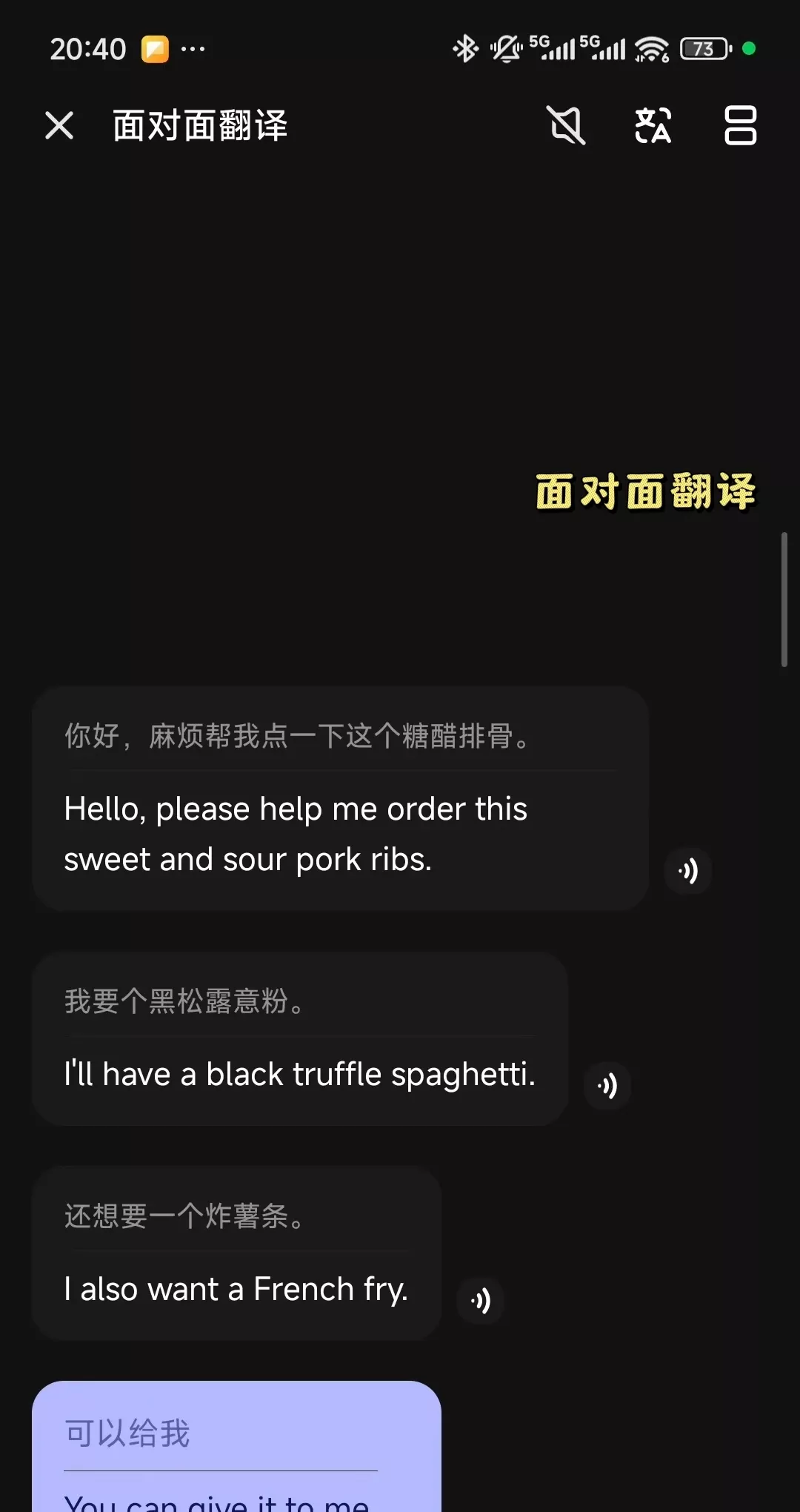Select the black truffle spaghetti message bubble
The width and height of the screenshot is (800, 1512).
click(299, 1038)
